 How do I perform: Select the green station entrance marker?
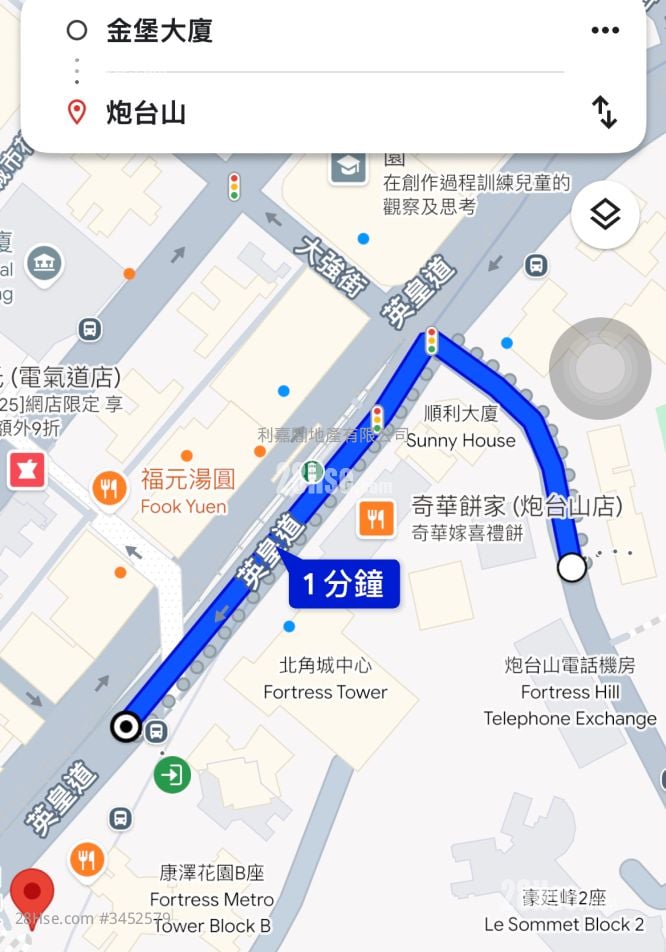pyautogui.click(x=172, y=774)
